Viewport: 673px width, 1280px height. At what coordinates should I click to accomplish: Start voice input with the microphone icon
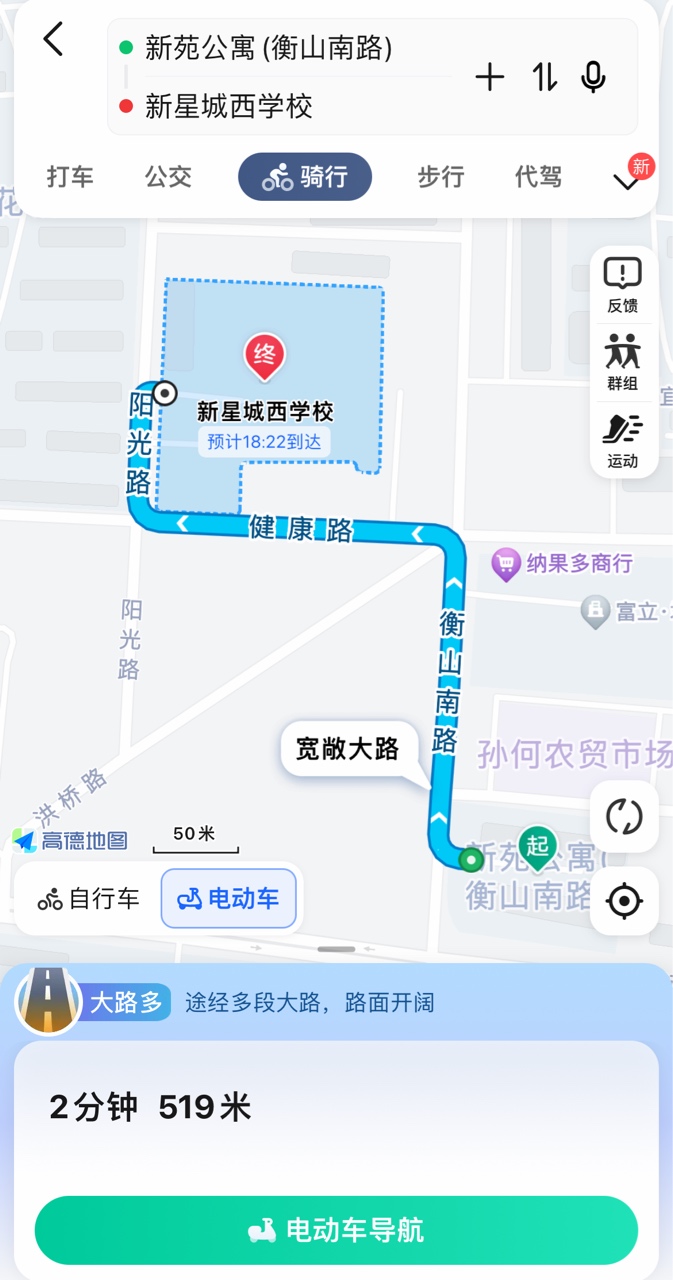[594, 77]
